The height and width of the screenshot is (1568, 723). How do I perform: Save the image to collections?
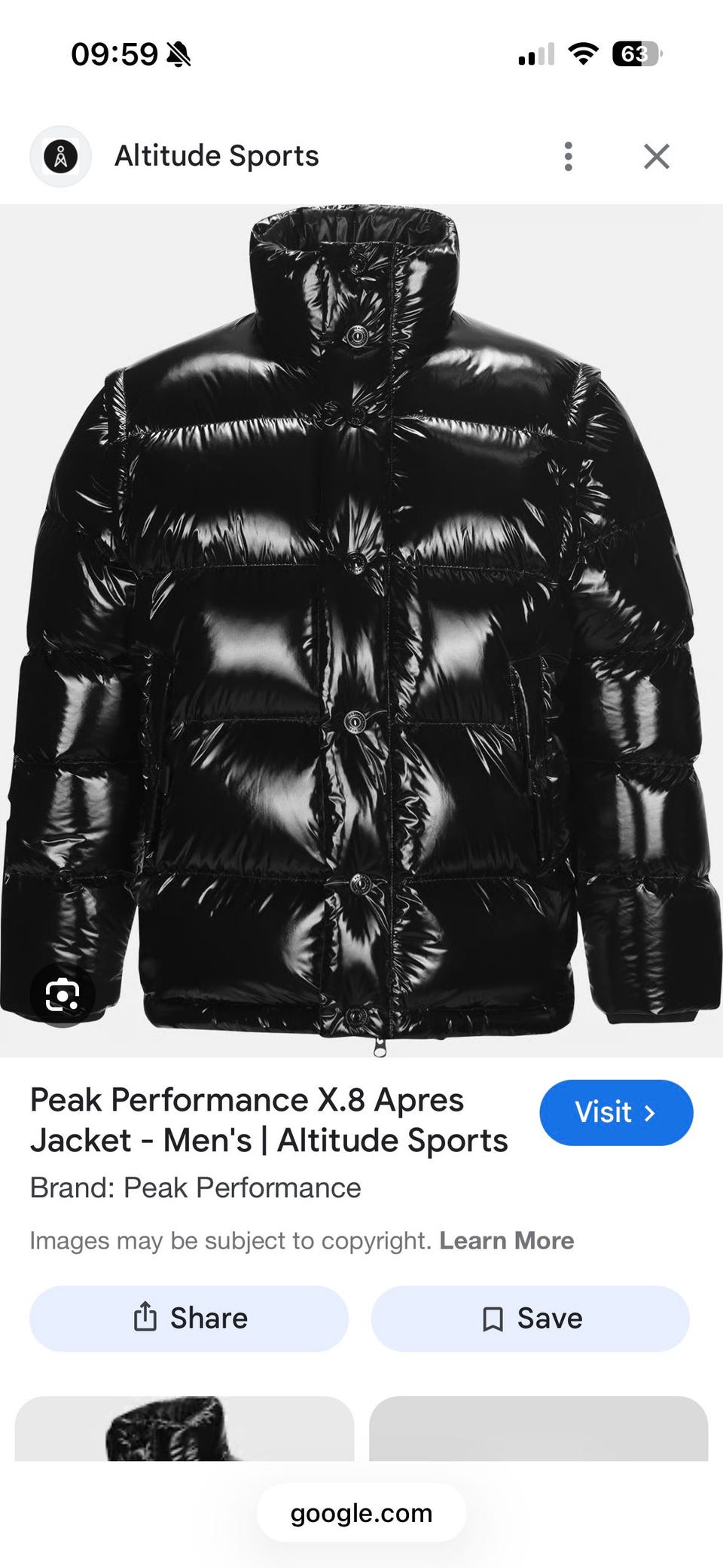pos(530,1318)
